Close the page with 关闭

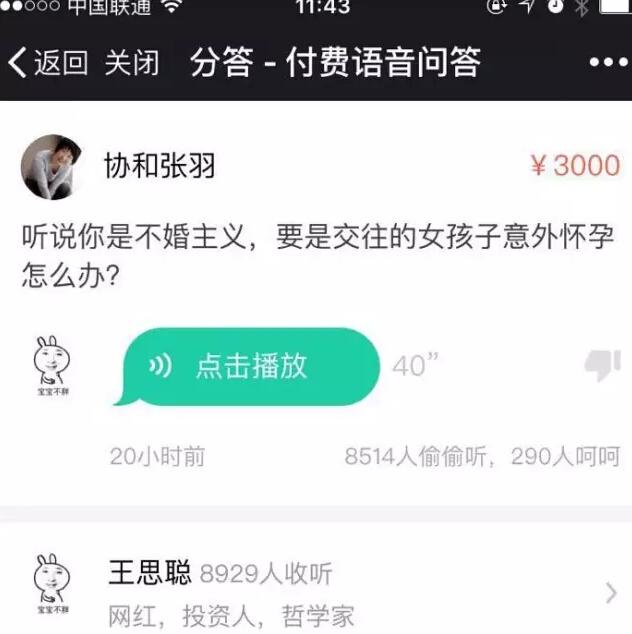[x=132, y=62]
